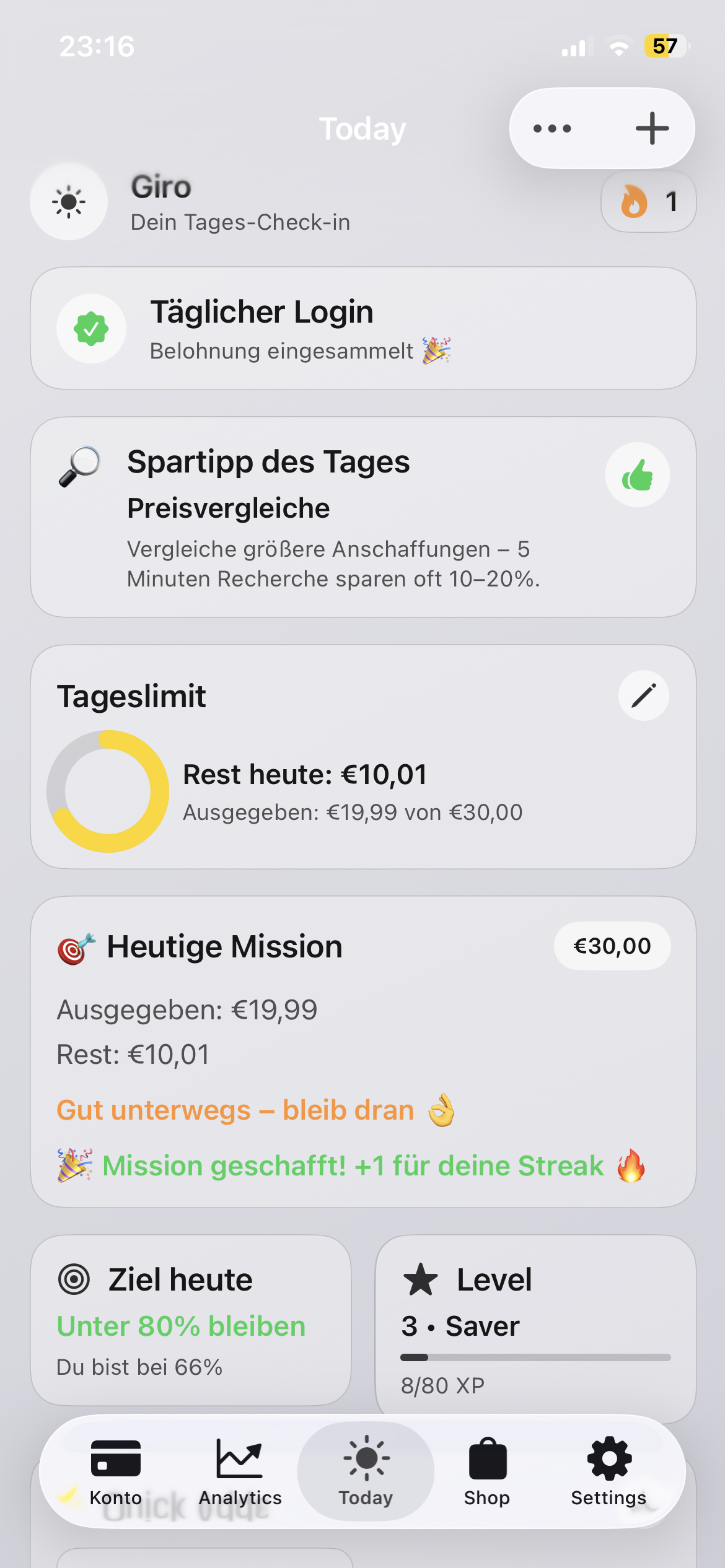The image size is (725, 1568).
Task: Switch to the Analytics tab
Action: 240,1471
